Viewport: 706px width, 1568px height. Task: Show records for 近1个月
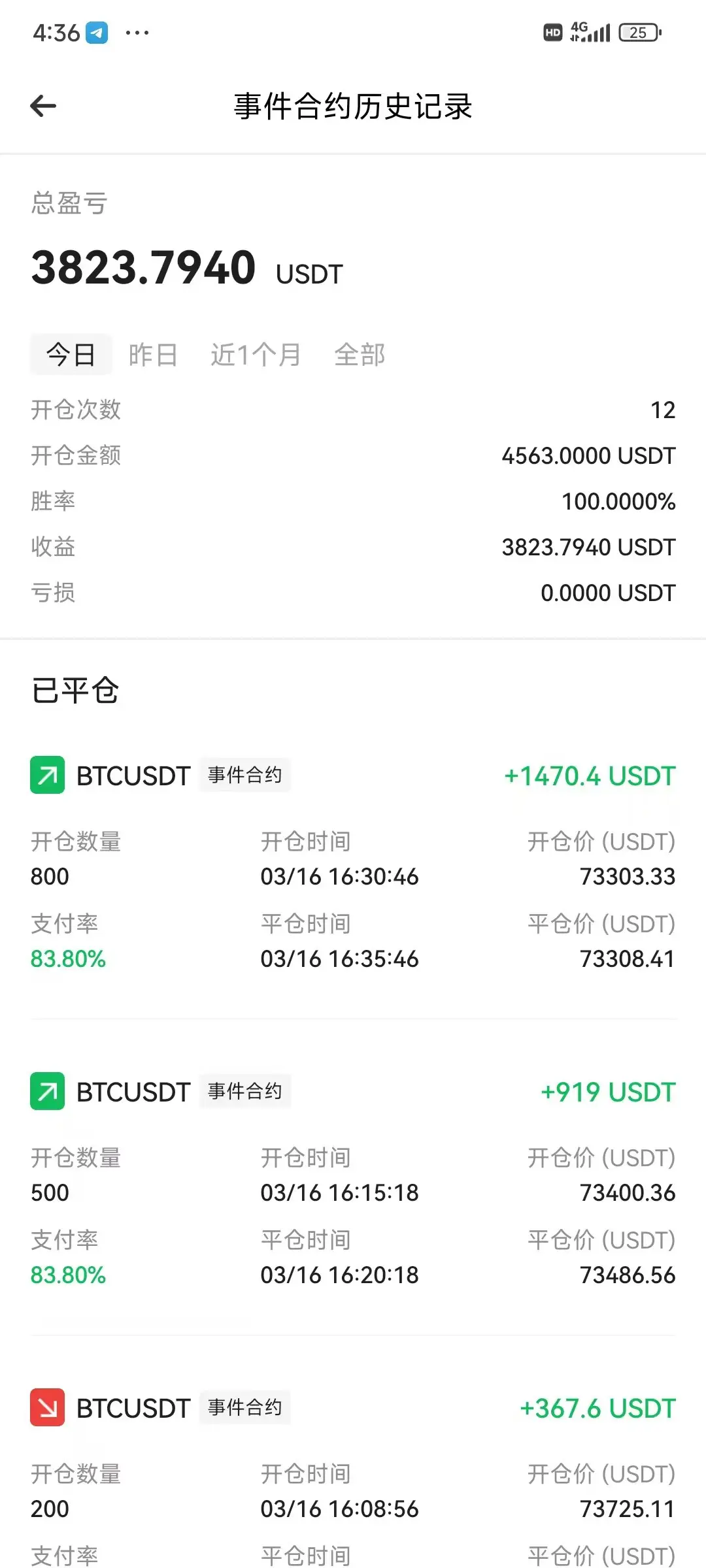click(256, 355)
